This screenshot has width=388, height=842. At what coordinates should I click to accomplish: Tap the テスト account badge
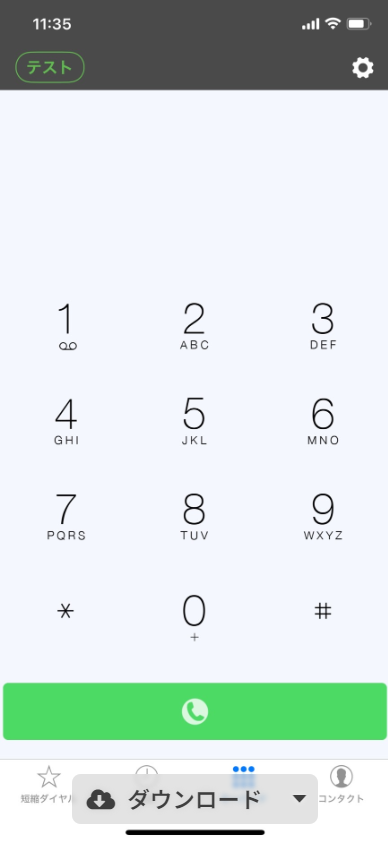[50, 68]
